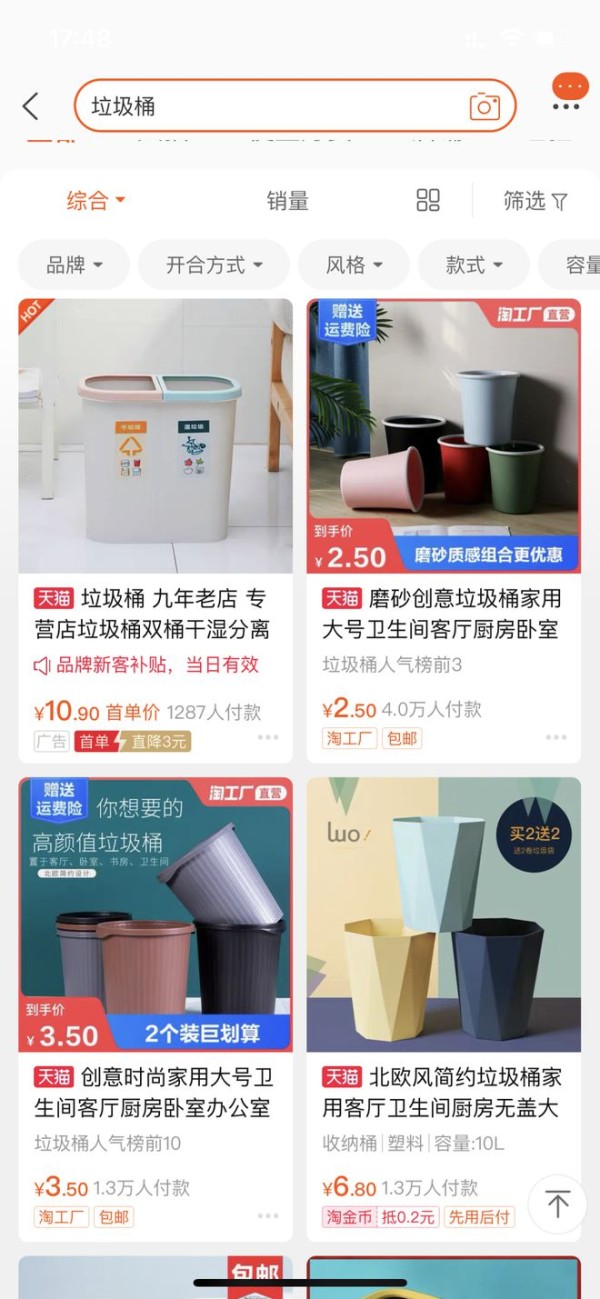Expand the 开合方式 filter dropdown
Screen dimensions: 600x1299
pos(214,265)
